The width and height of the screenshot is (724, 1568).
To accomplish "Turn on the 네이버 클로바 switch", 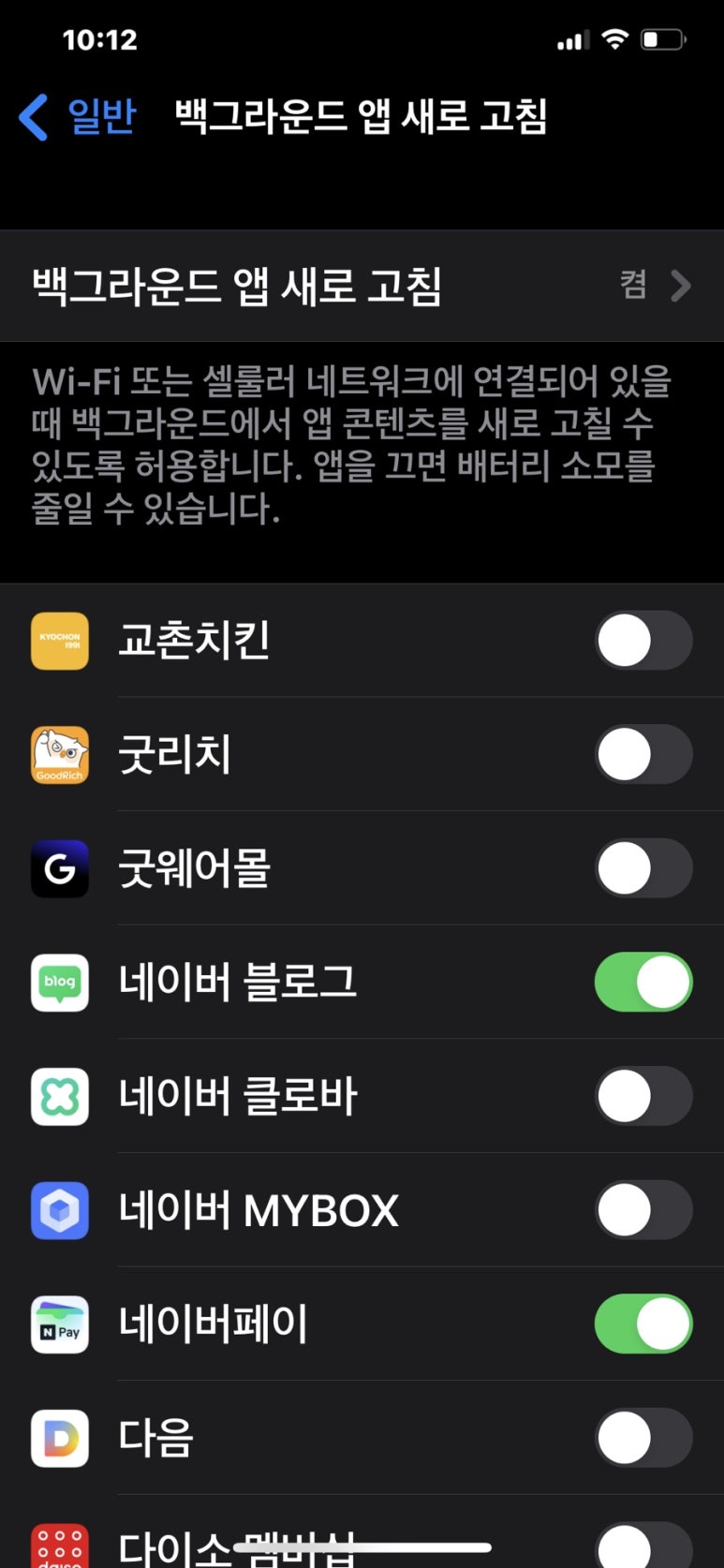I will (643, 1096).
